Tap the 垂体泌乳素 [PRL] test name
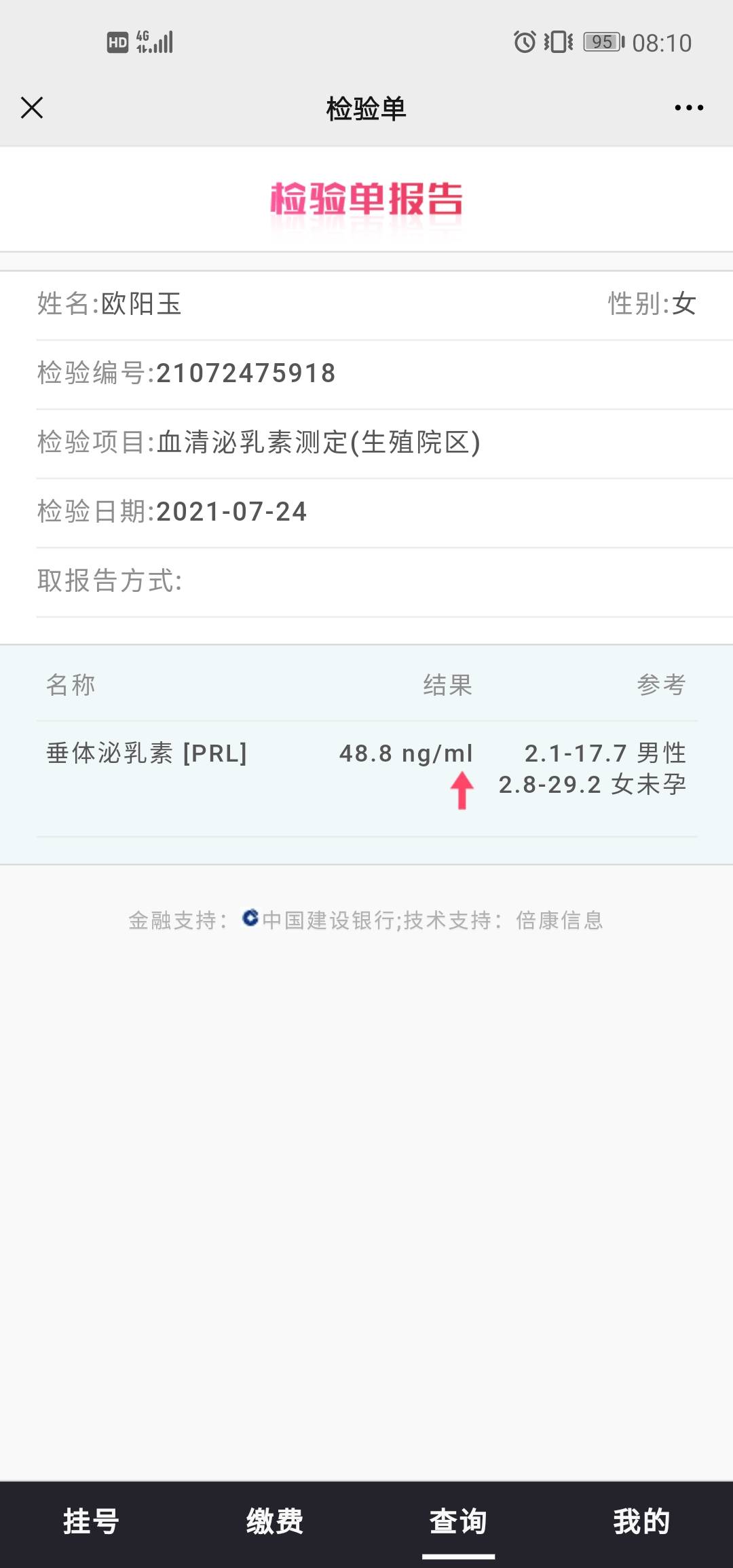Viewport: 733px width, 1568px height. tap(146, 752)
